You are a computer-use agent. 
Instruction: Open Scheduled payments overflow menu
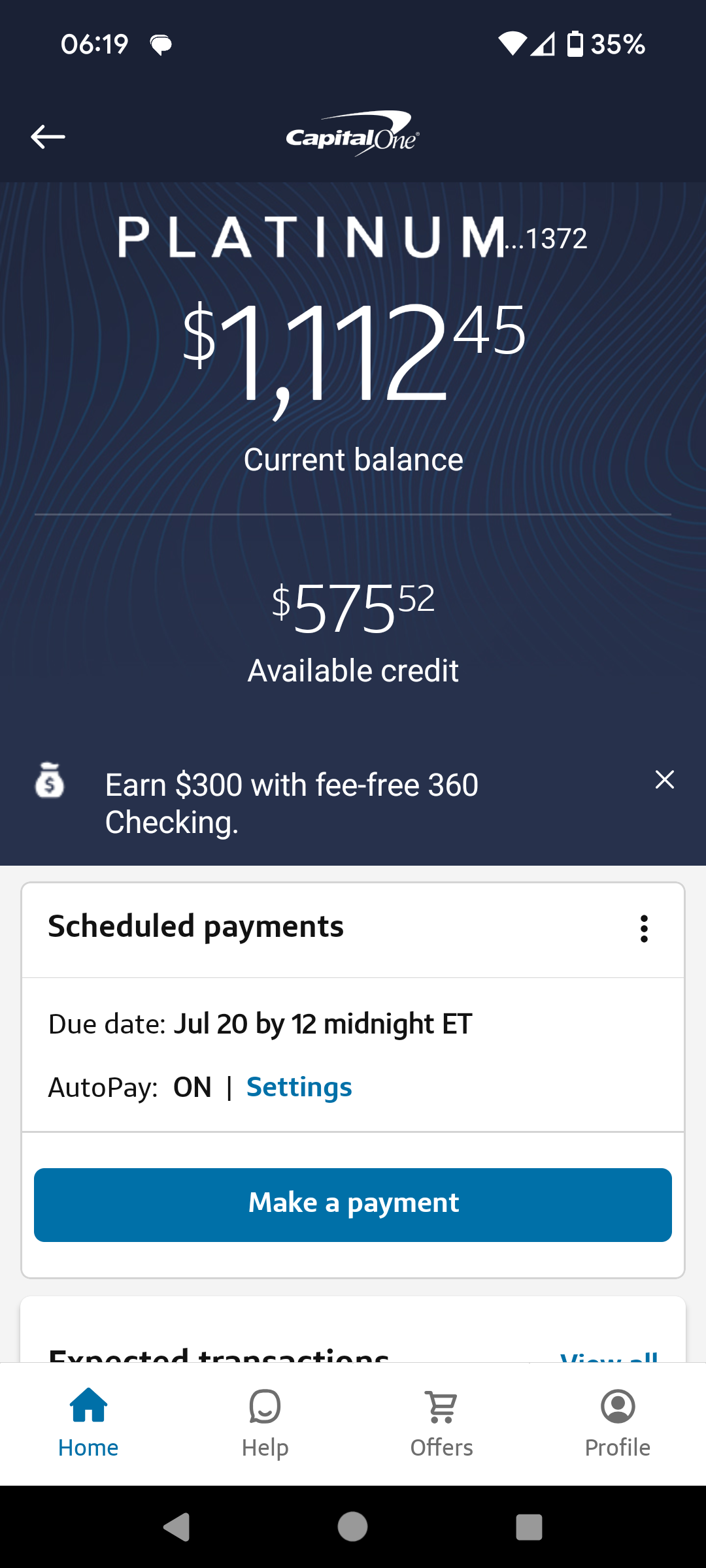[x=644, y=928]
